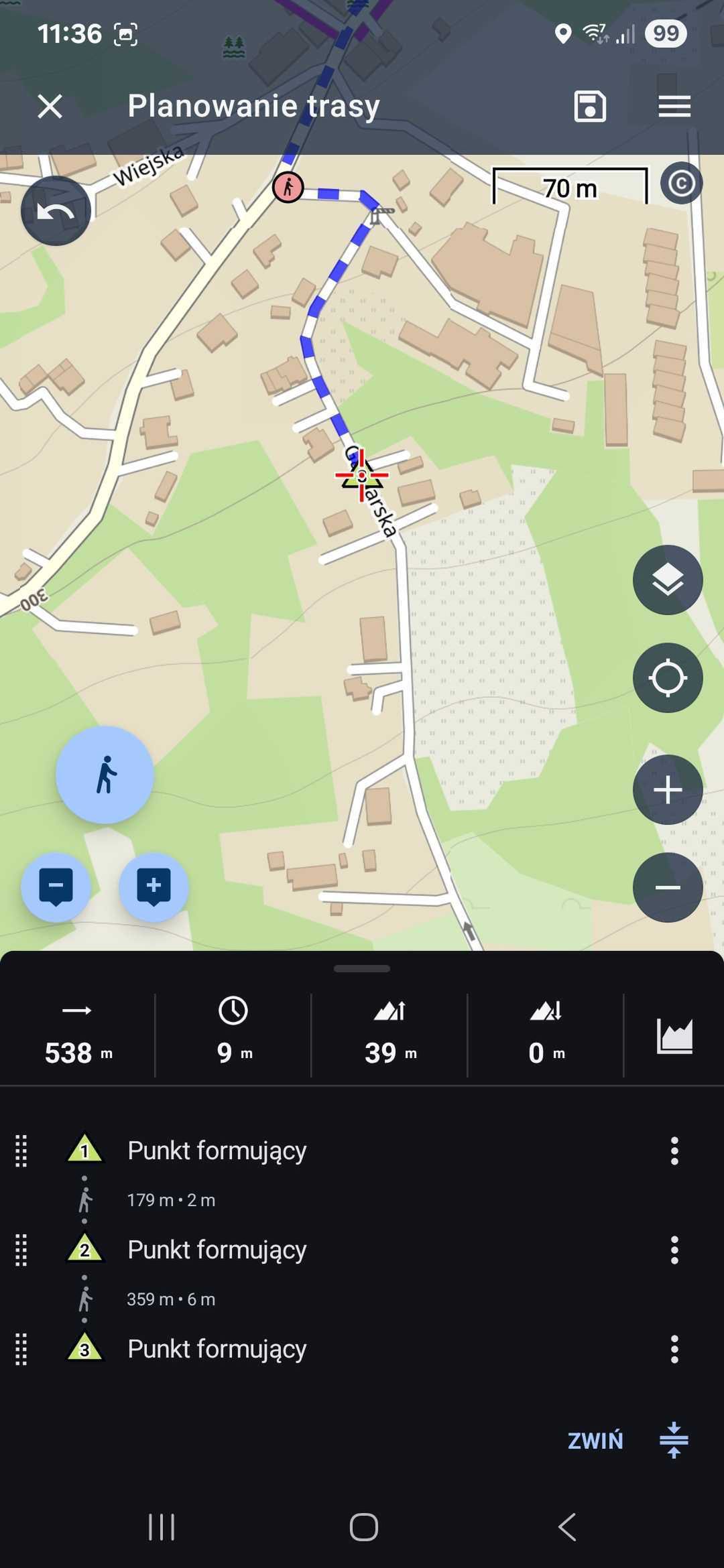Tap ZWIŃ to collapse the point list
Viewport: 724px width, 1568px height.
595,1439
